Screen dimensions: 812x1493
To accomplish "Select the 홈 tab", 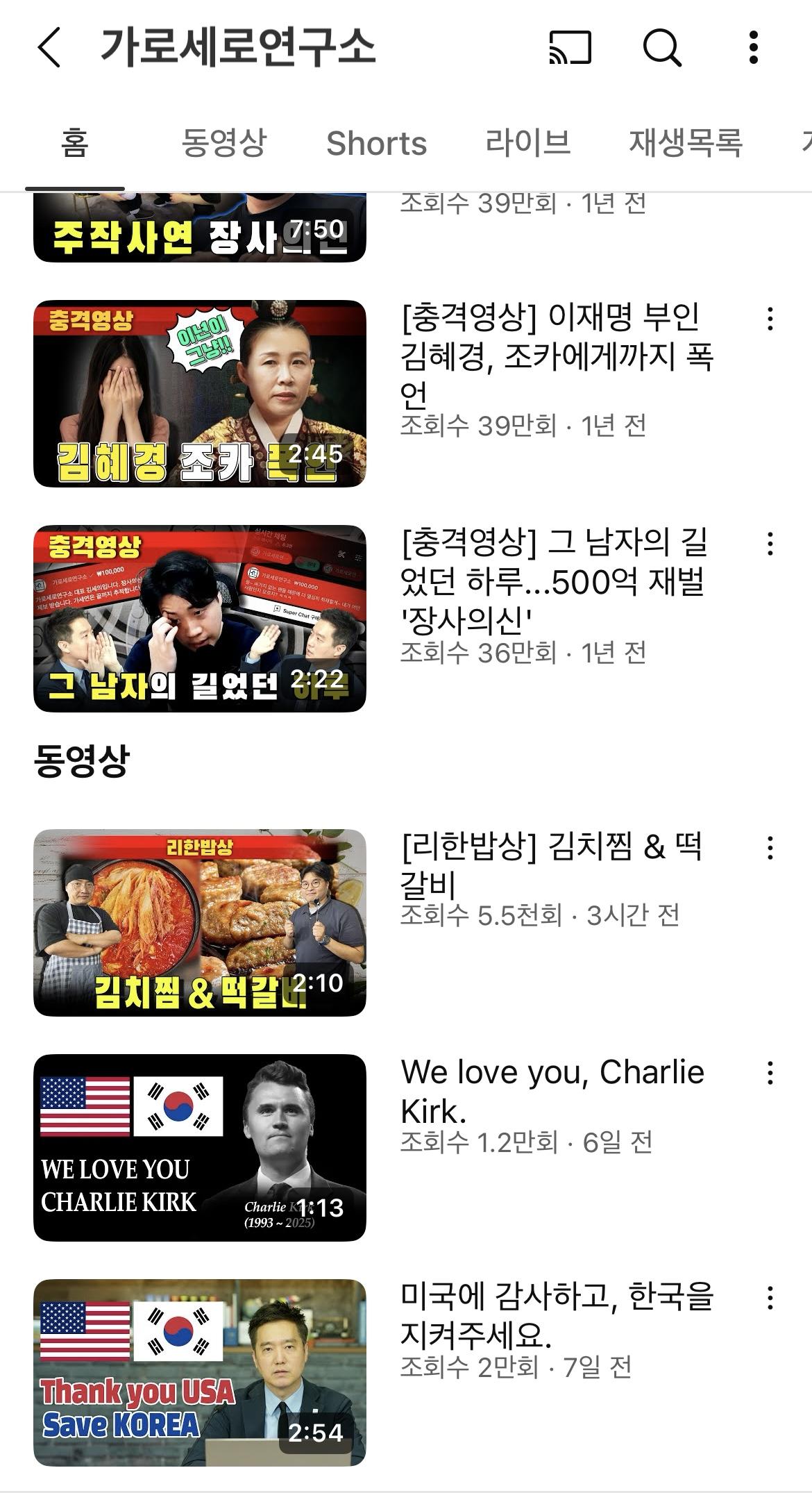I will pos(74,144).
